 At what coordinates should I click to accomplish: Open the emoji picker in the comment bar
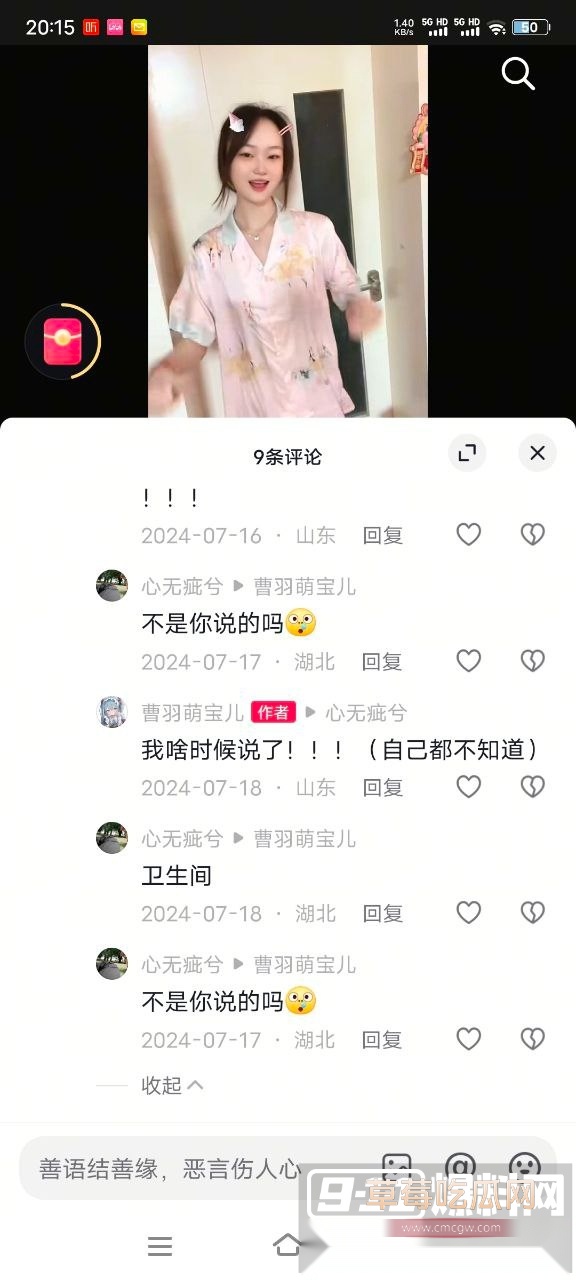pos(525,1168)
